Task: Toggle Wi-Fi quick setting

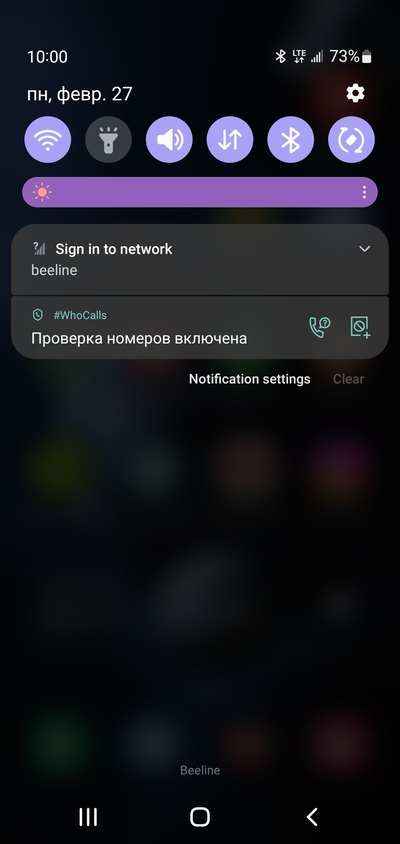Action: (48, 139)
